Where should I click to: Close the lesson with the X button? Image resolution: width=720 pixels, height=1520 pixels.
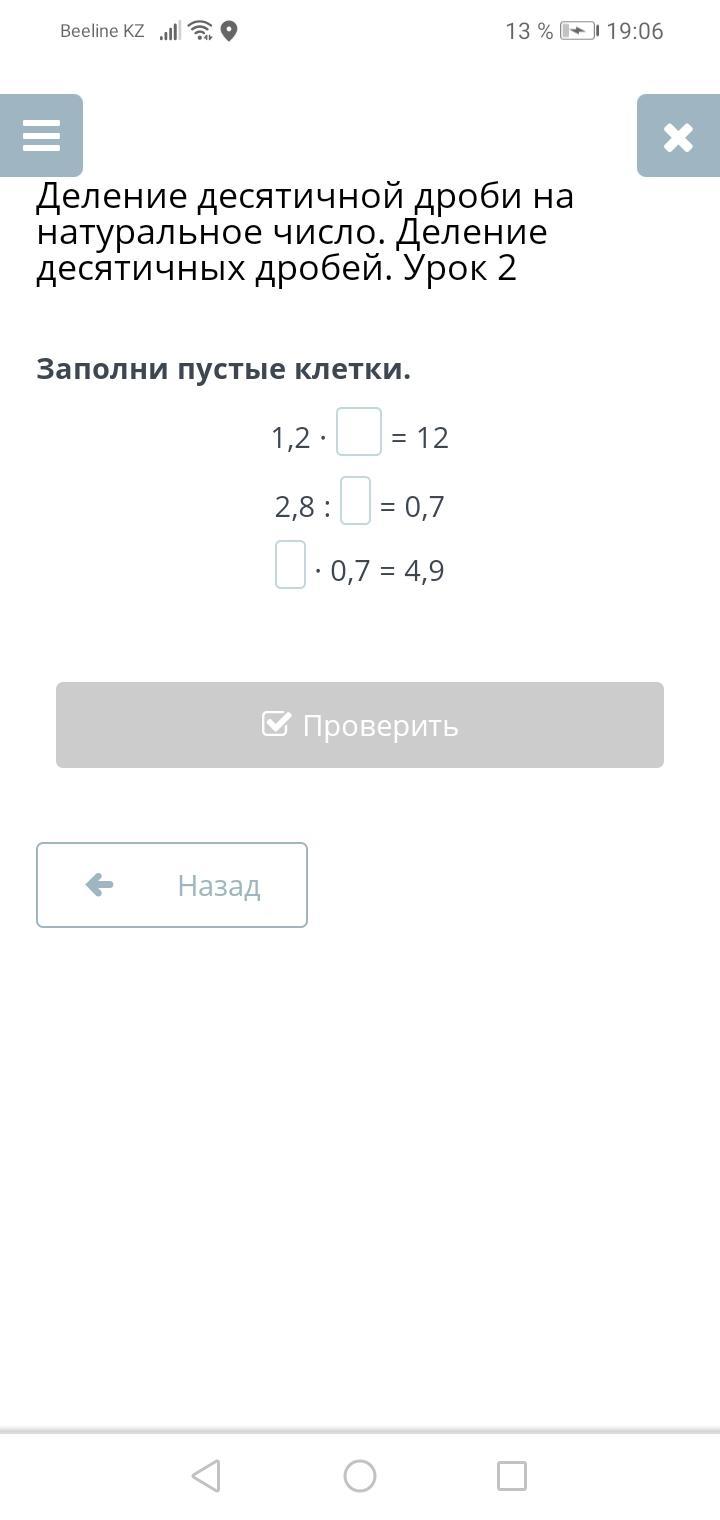tap(678, 136)
